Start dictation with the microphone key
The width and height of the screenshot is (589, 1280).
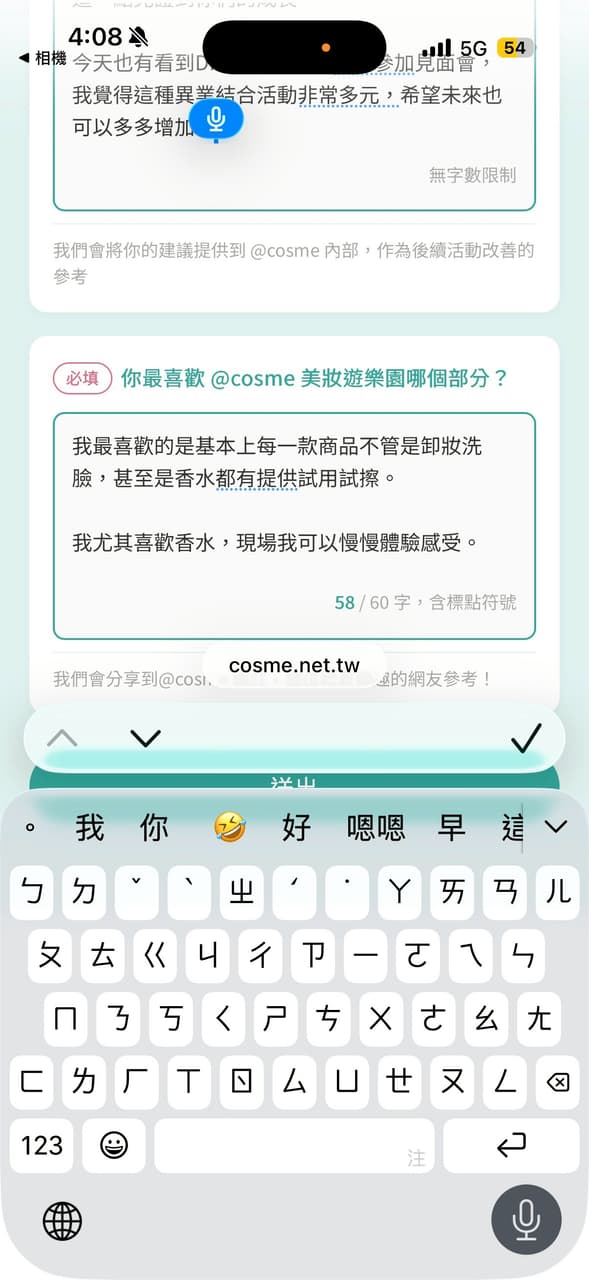click(526, 1220)
